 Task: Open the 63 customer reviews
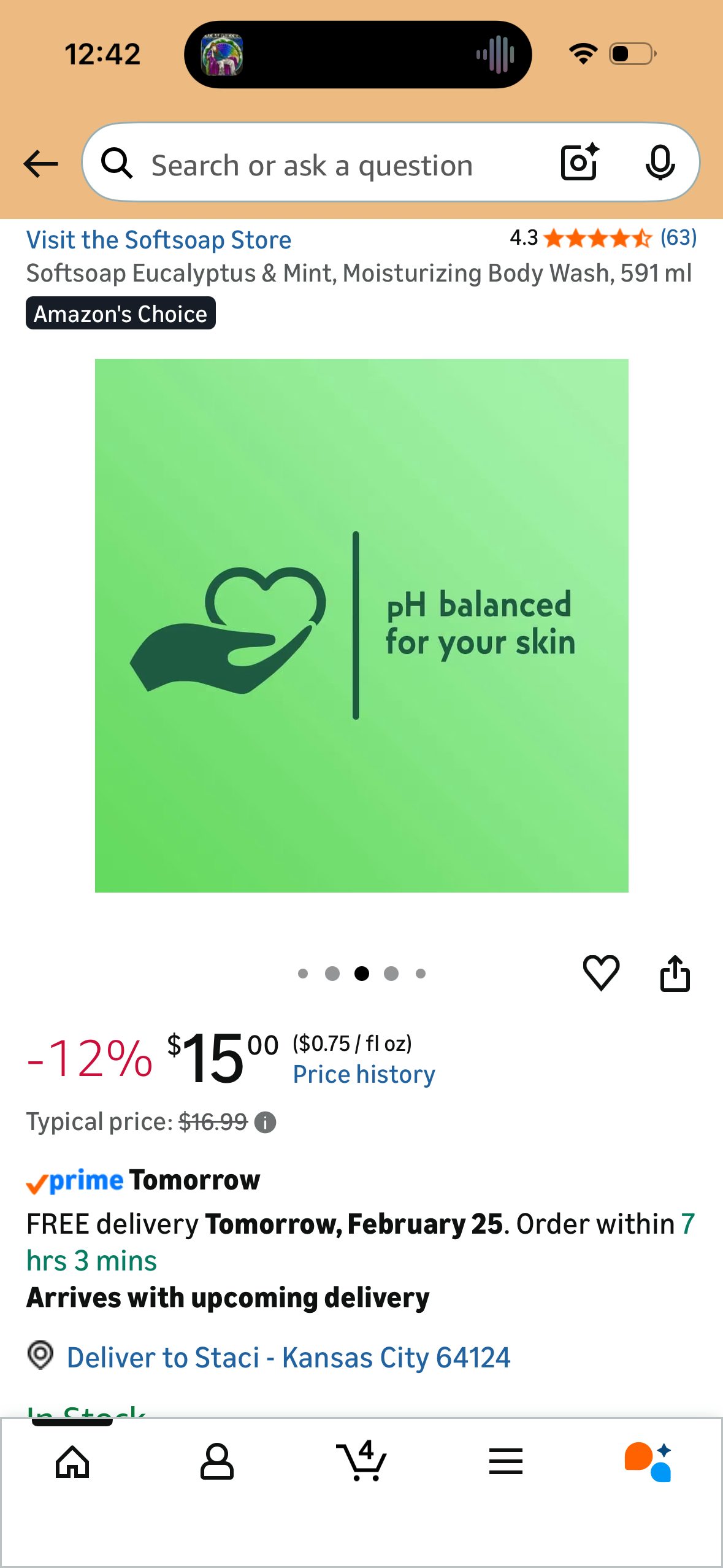pyautogui.click(x=678, y=237)
